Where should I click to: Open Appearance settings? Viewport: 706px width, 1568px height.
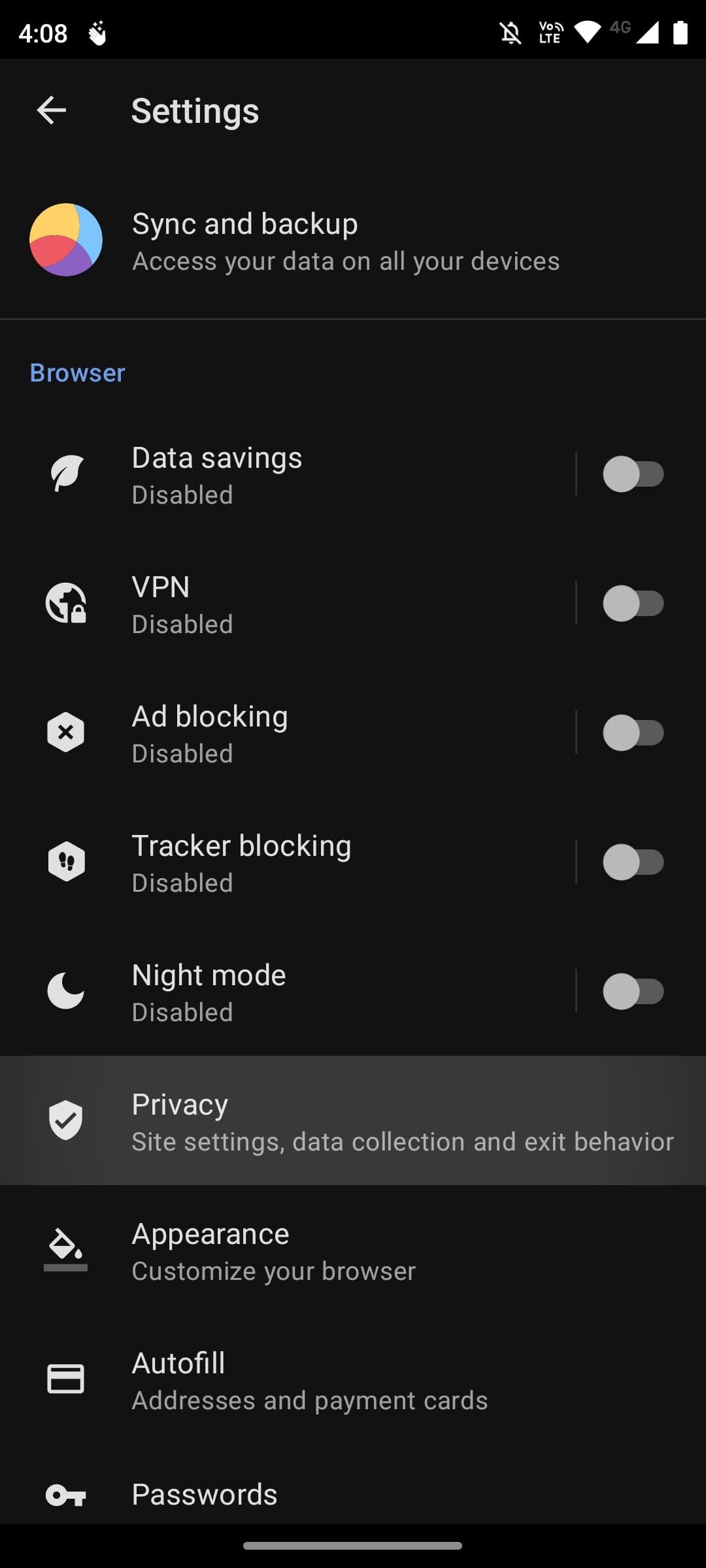pos(353,1250)
